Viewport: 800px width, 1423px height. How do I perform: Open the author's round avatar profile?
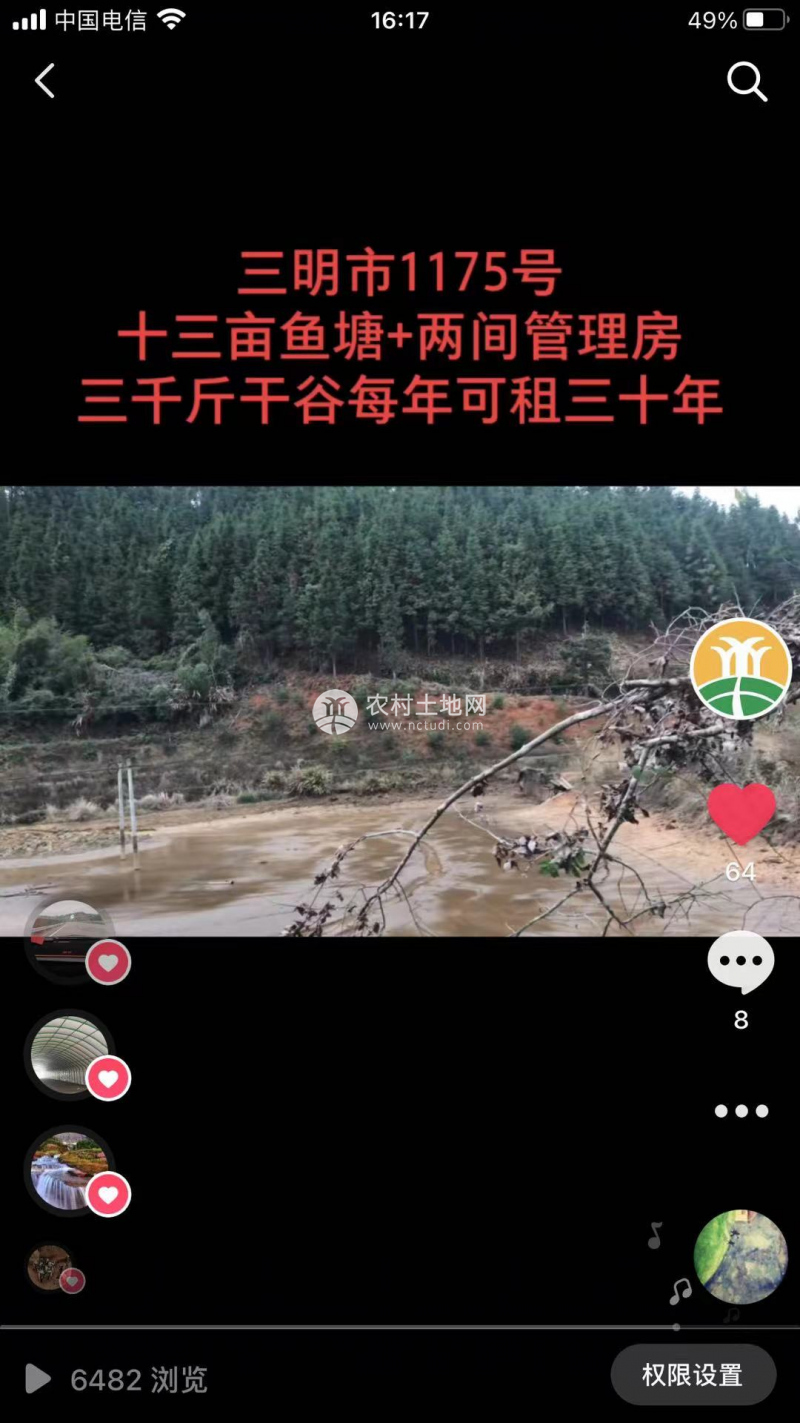point(741,668)
